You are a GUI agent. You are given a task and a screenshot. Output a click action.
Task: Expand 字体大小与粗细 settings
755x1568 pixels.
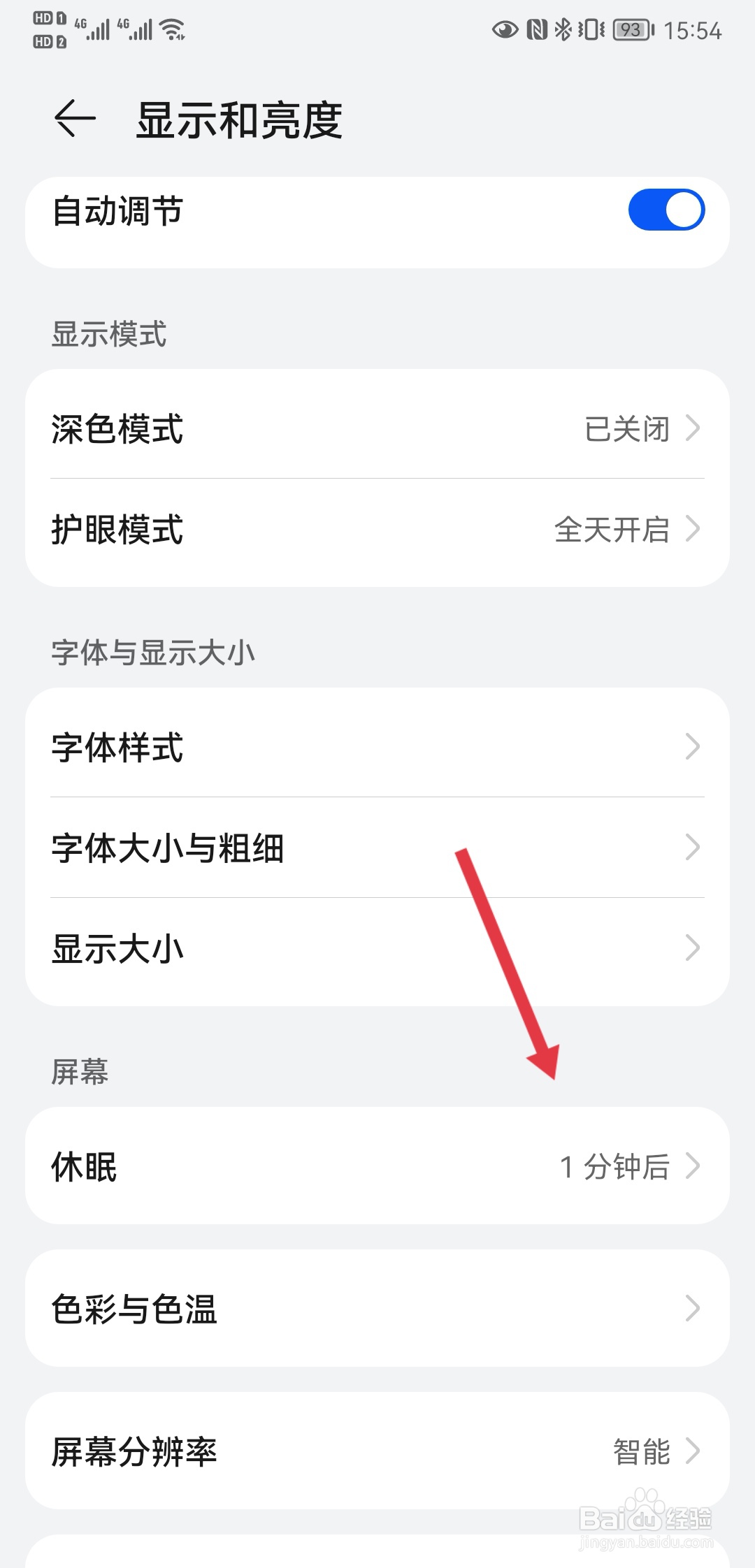[377, 848]
